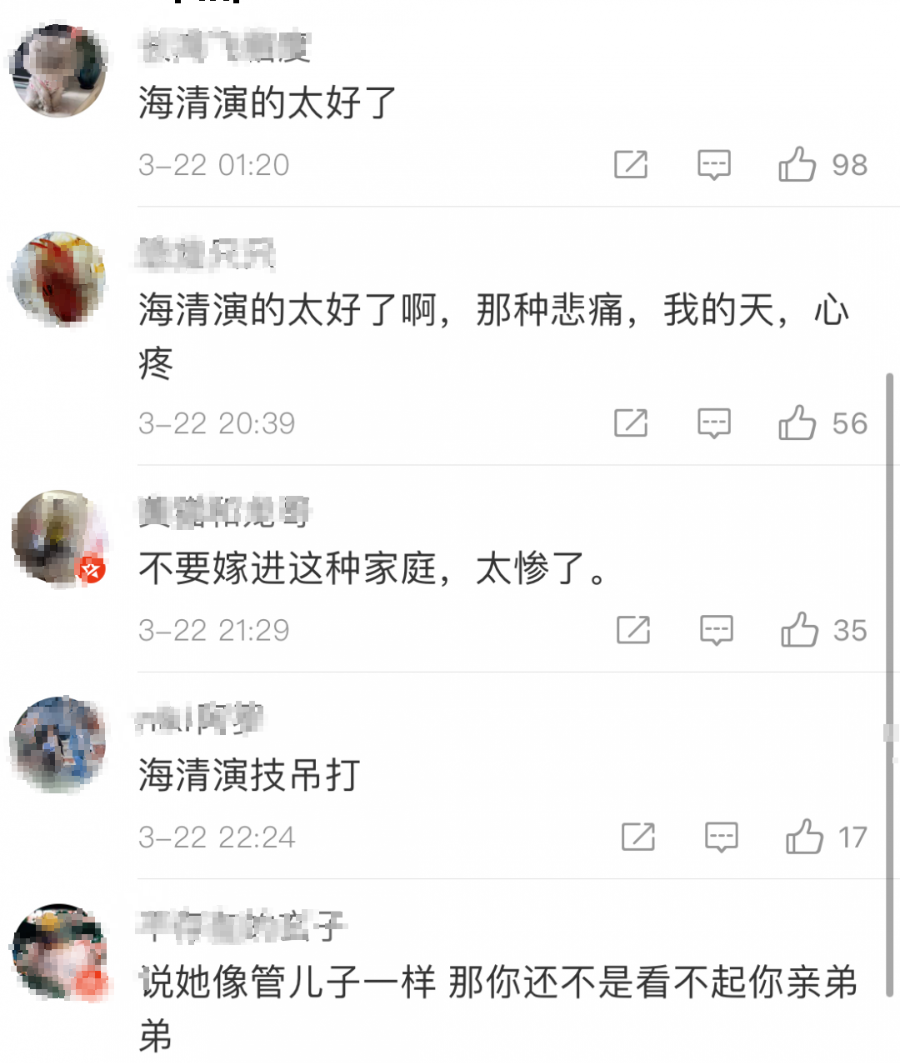Open avatar of the '说她像管儿子一样' commenter
Viewport: 900px width, 1063px height.
[58, 952]
